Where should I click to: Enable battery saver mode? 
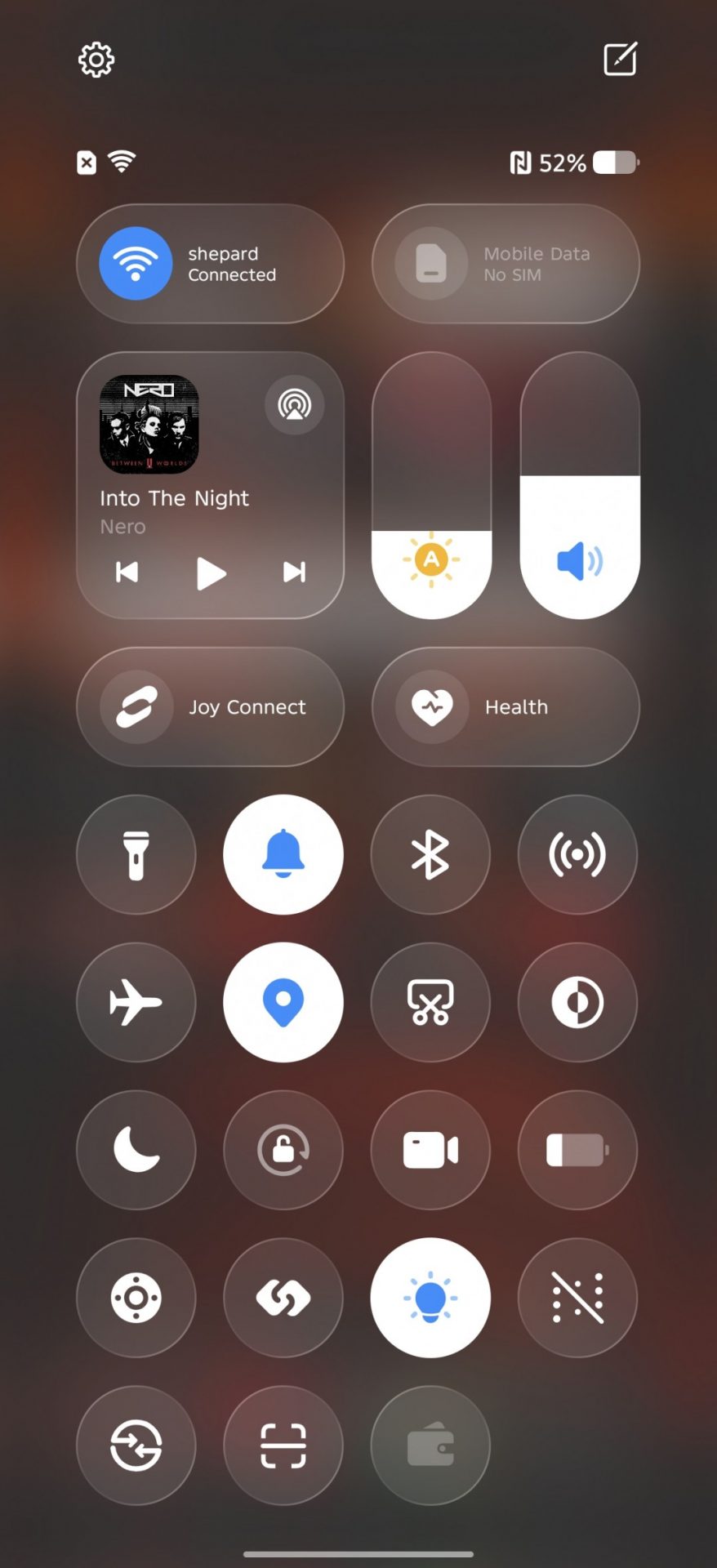(x=577, y=1150)
